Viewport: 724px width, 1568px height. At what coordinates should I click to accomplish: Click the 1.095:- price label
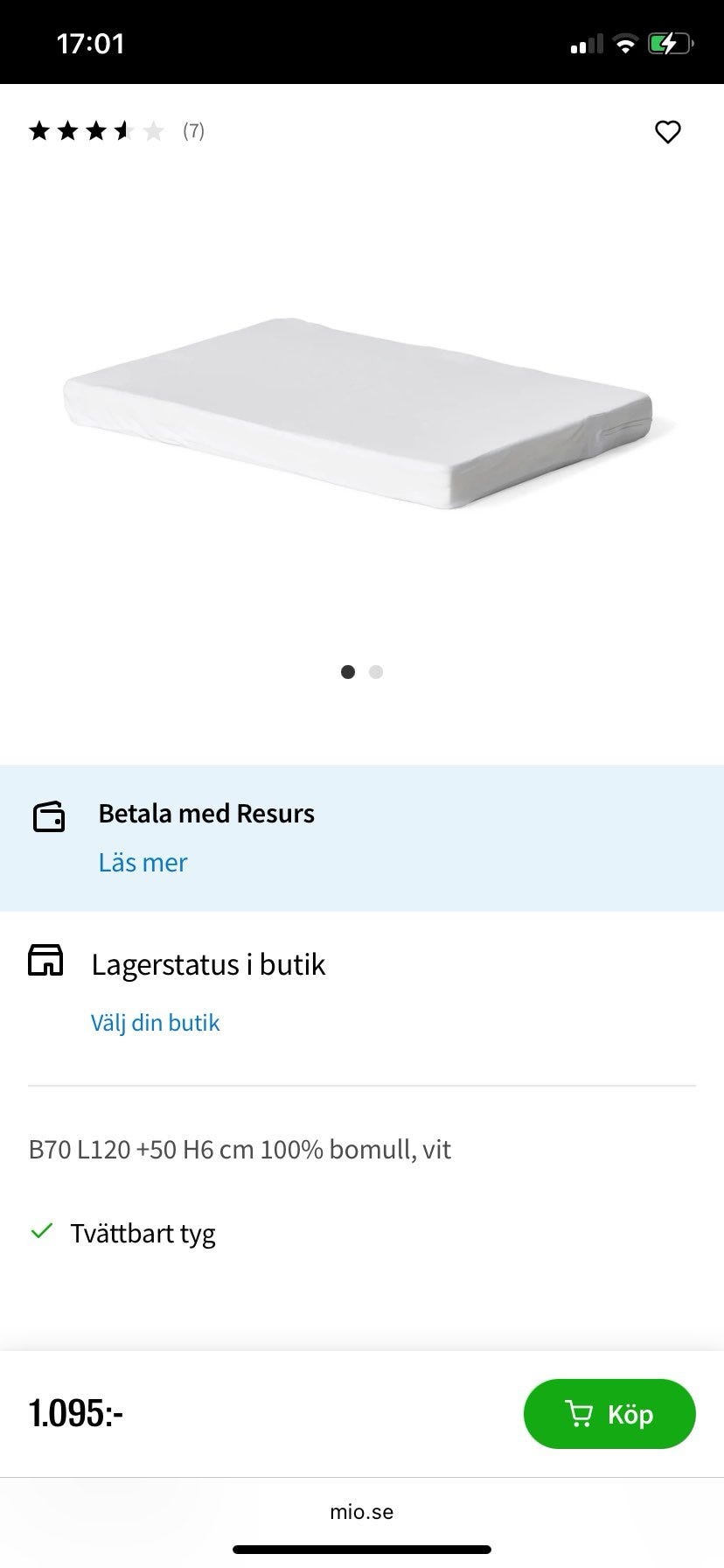(x=75, y=1414)
